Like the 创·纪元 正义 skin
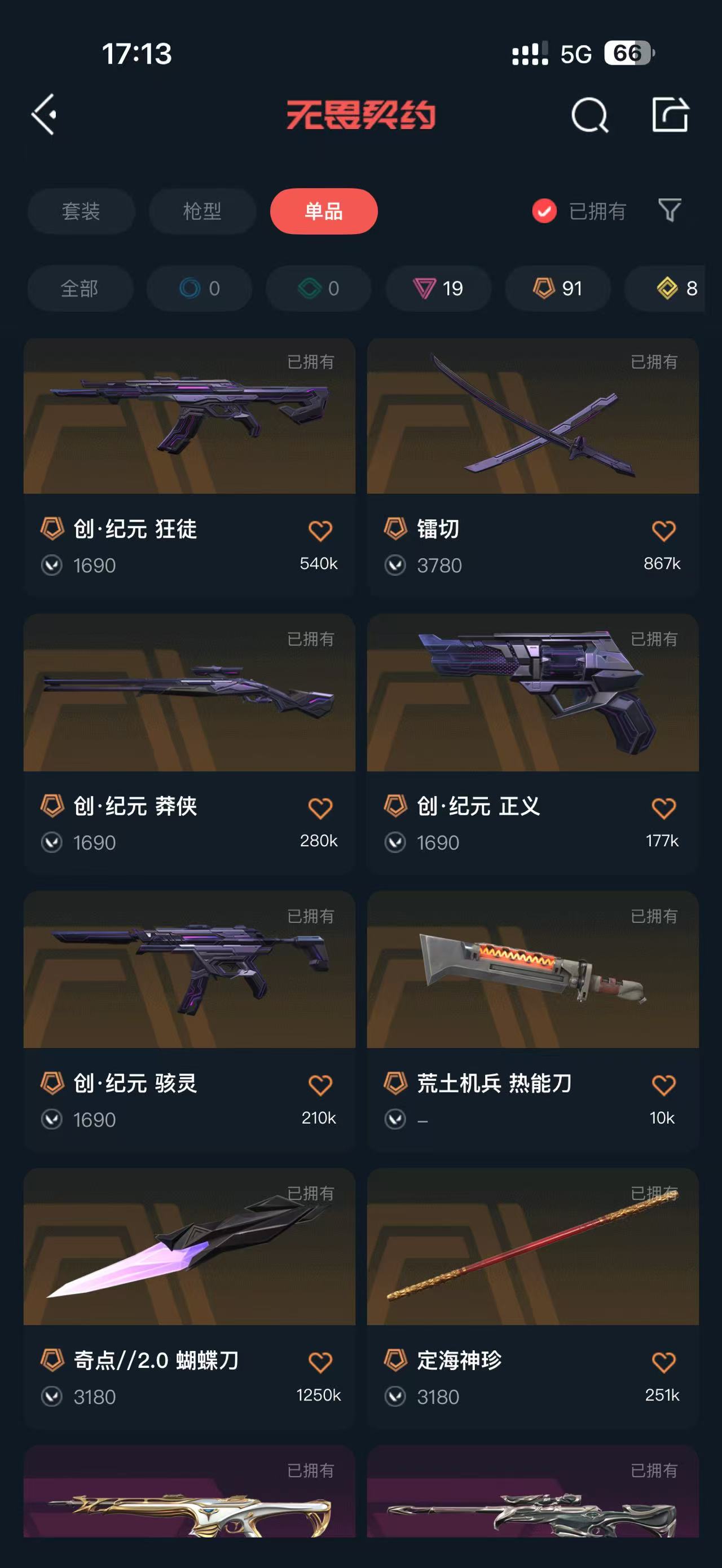This screenshot has height=1568, width=722. 663,809
